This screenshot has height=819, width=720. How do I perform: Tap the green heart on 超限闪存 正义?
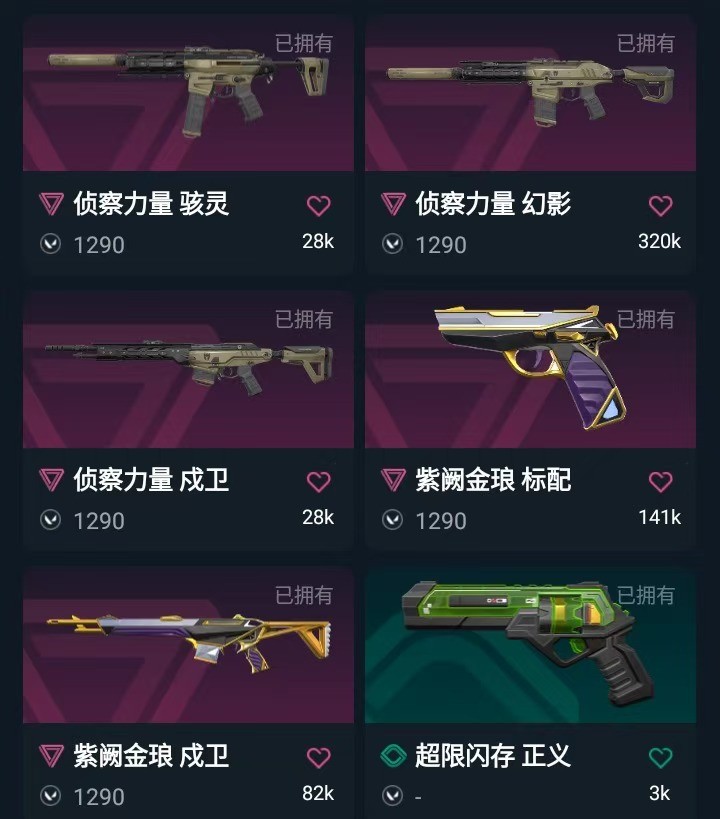[x=660, y=758]
